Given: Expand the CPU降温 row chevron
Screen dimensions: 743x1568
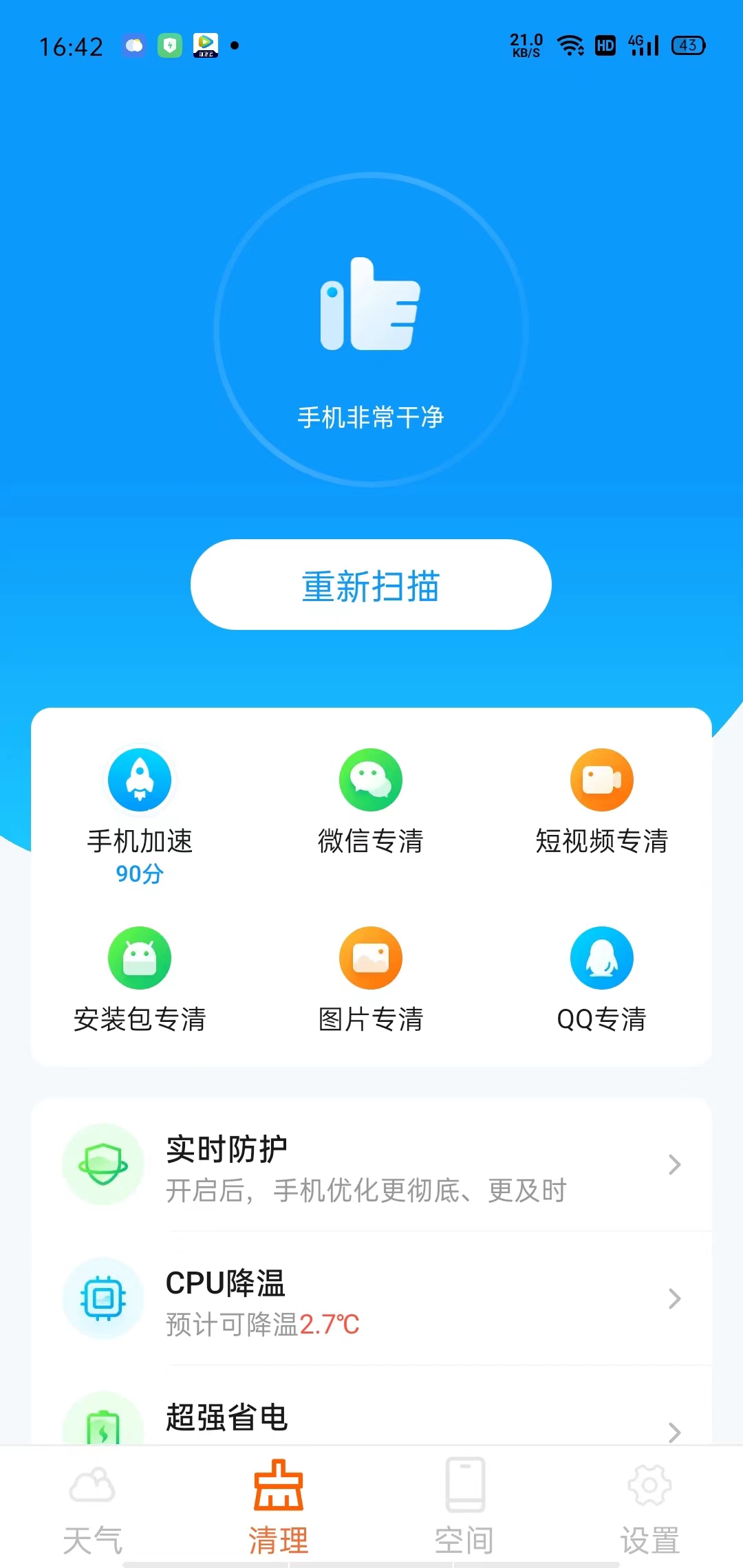Looking at the screenshot, I should coord(674,1298).
